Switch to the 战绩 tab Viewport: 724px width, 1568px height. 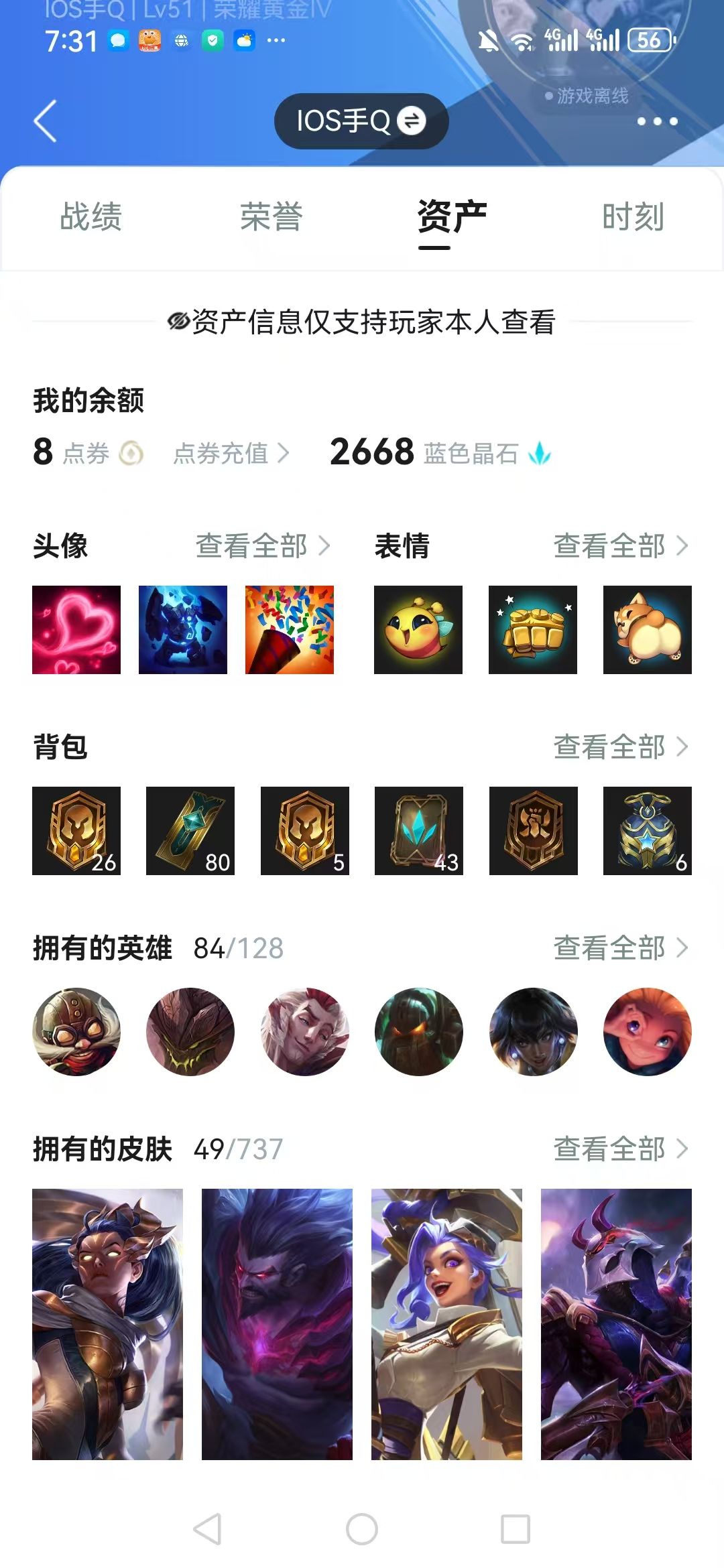[x=91, y=216]
